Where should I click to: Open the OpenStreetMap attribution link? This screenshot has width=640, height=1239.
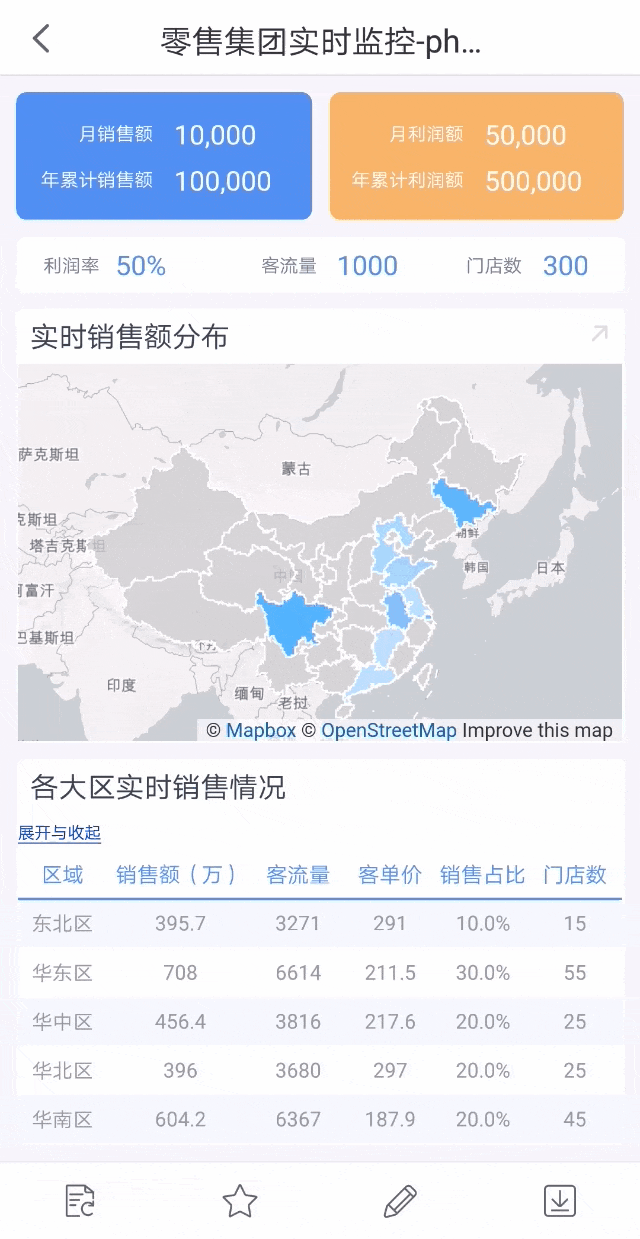[388, 731]
